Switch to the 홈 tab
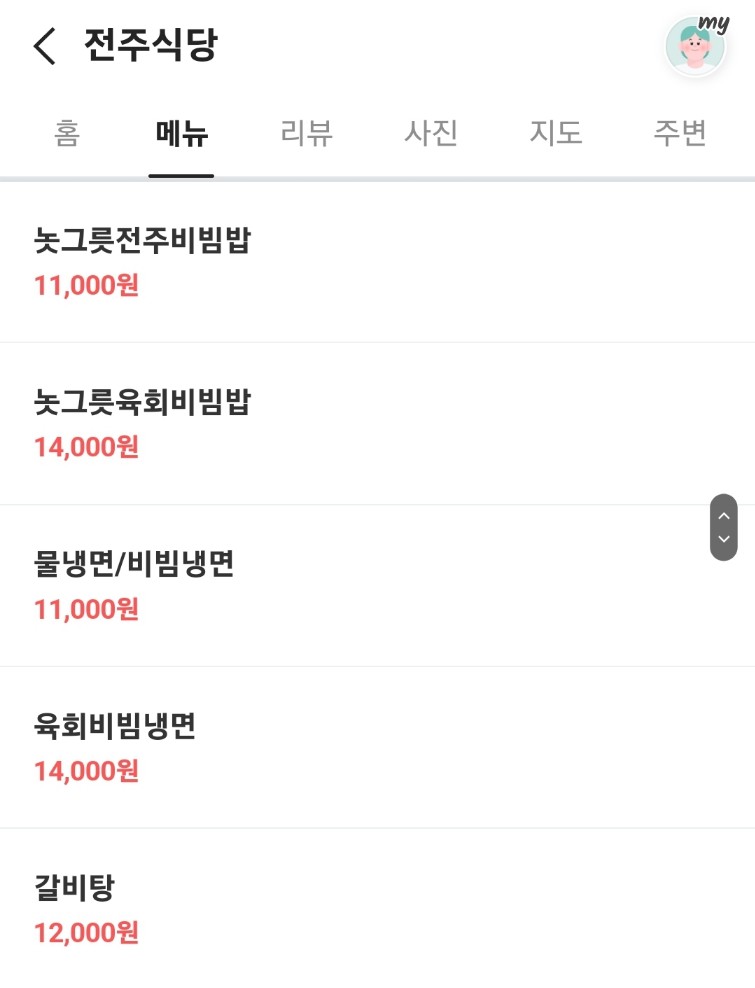The image size is (755, 988). click(65, 133)
